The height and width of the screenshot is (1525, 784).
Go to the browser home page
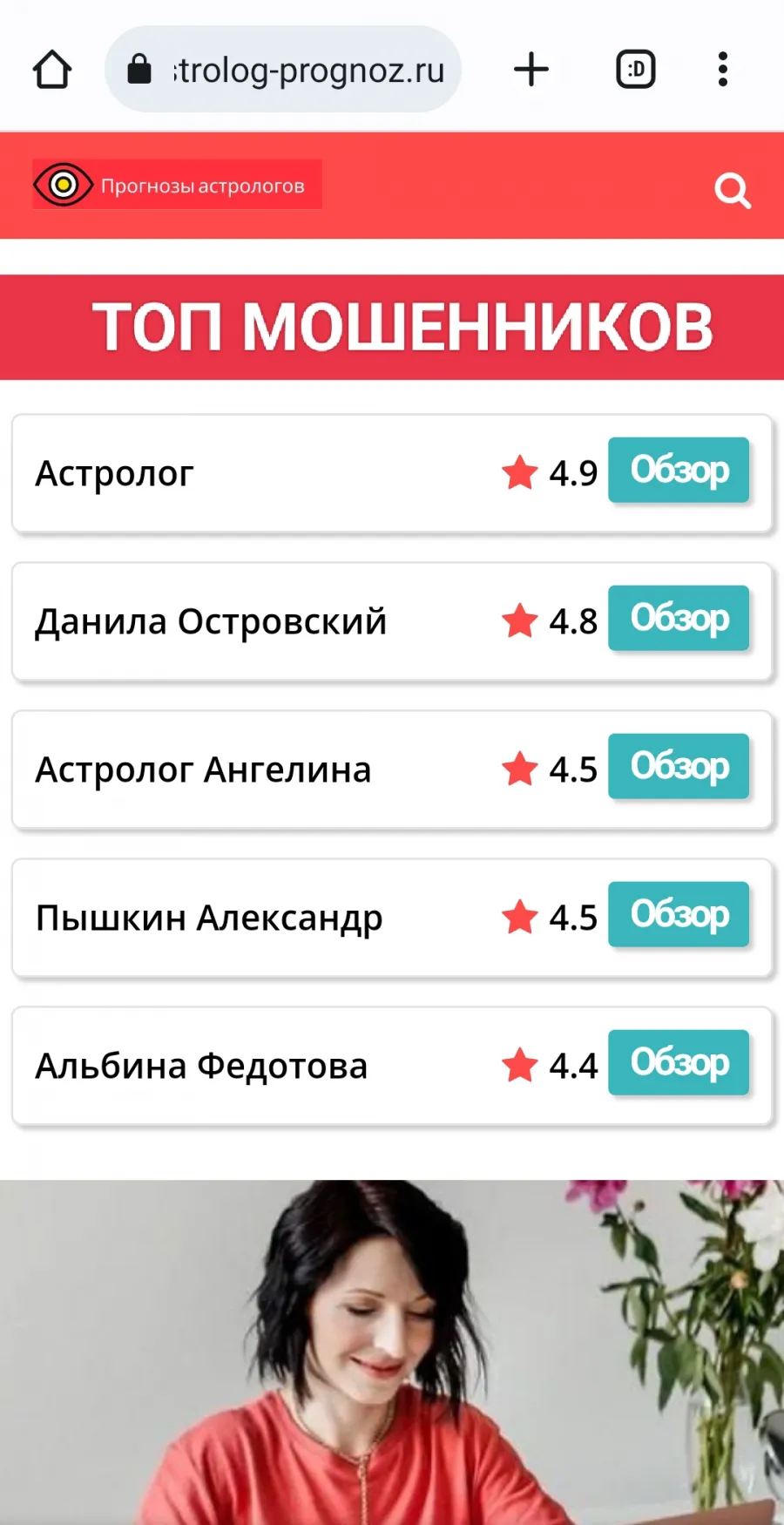52,70
